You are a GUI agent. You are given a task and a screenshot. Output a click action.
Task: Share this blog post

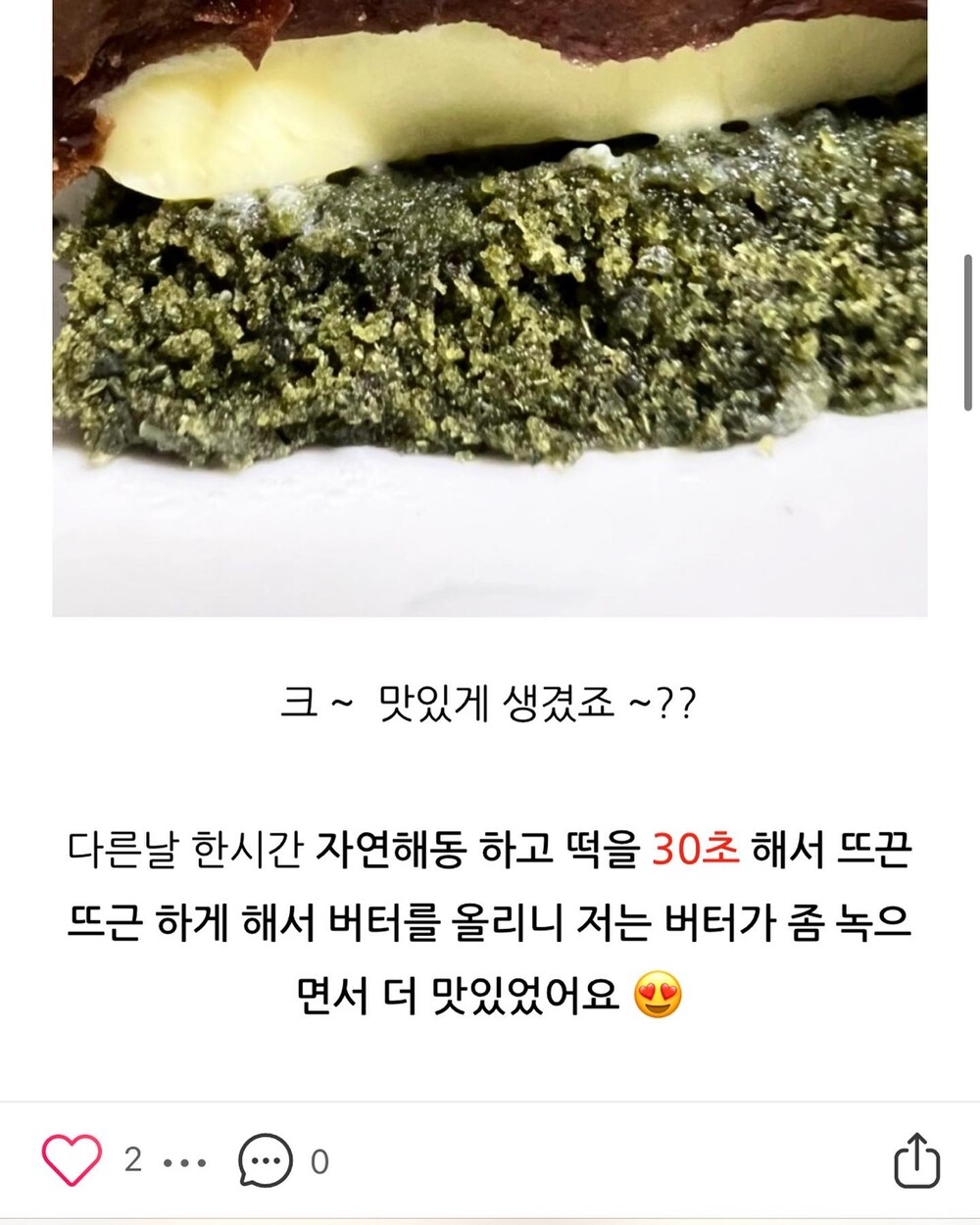917,1161
